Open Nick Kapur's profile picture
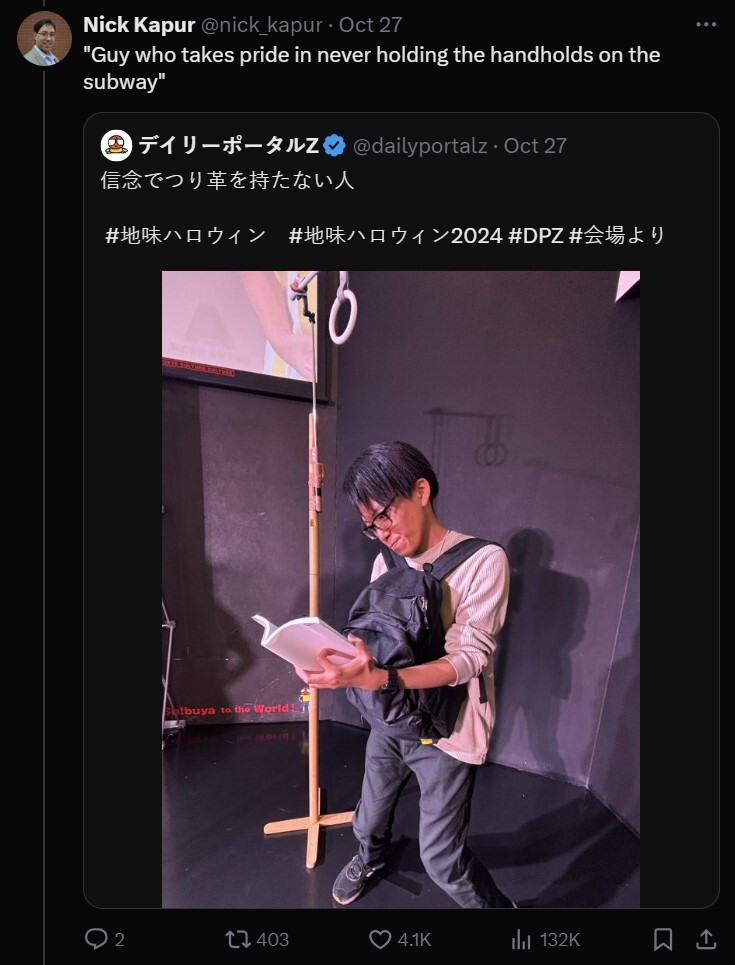This screenshot has height=965, width=735. [x=44, y=39]
